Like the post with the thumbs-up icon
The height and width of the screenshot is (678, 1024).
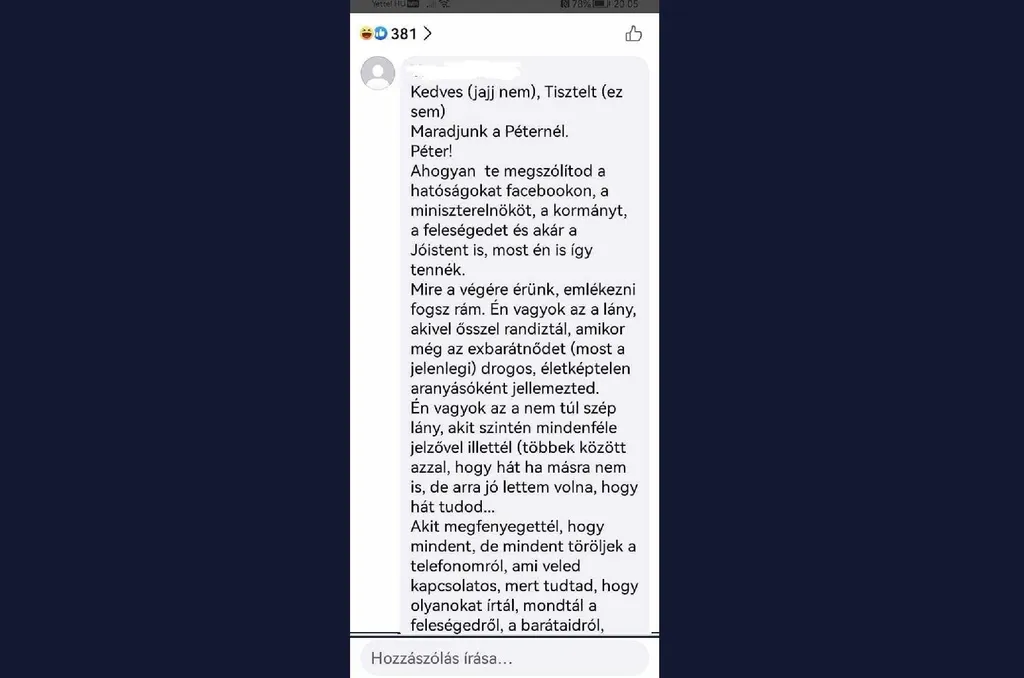[633, 34]
